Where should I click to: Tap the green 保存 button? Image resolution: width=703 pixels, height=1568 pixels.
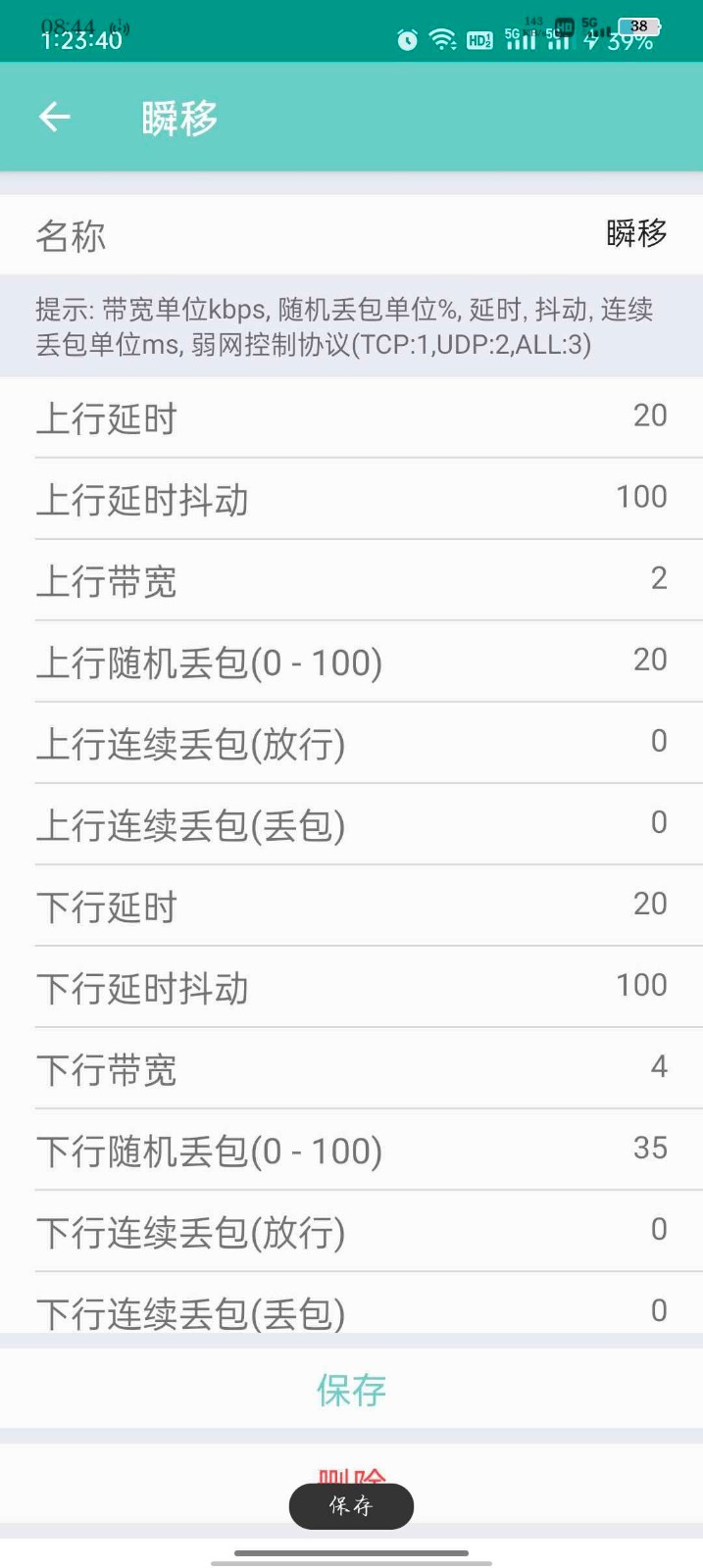pyautogui.click(x=351, y=1389)
